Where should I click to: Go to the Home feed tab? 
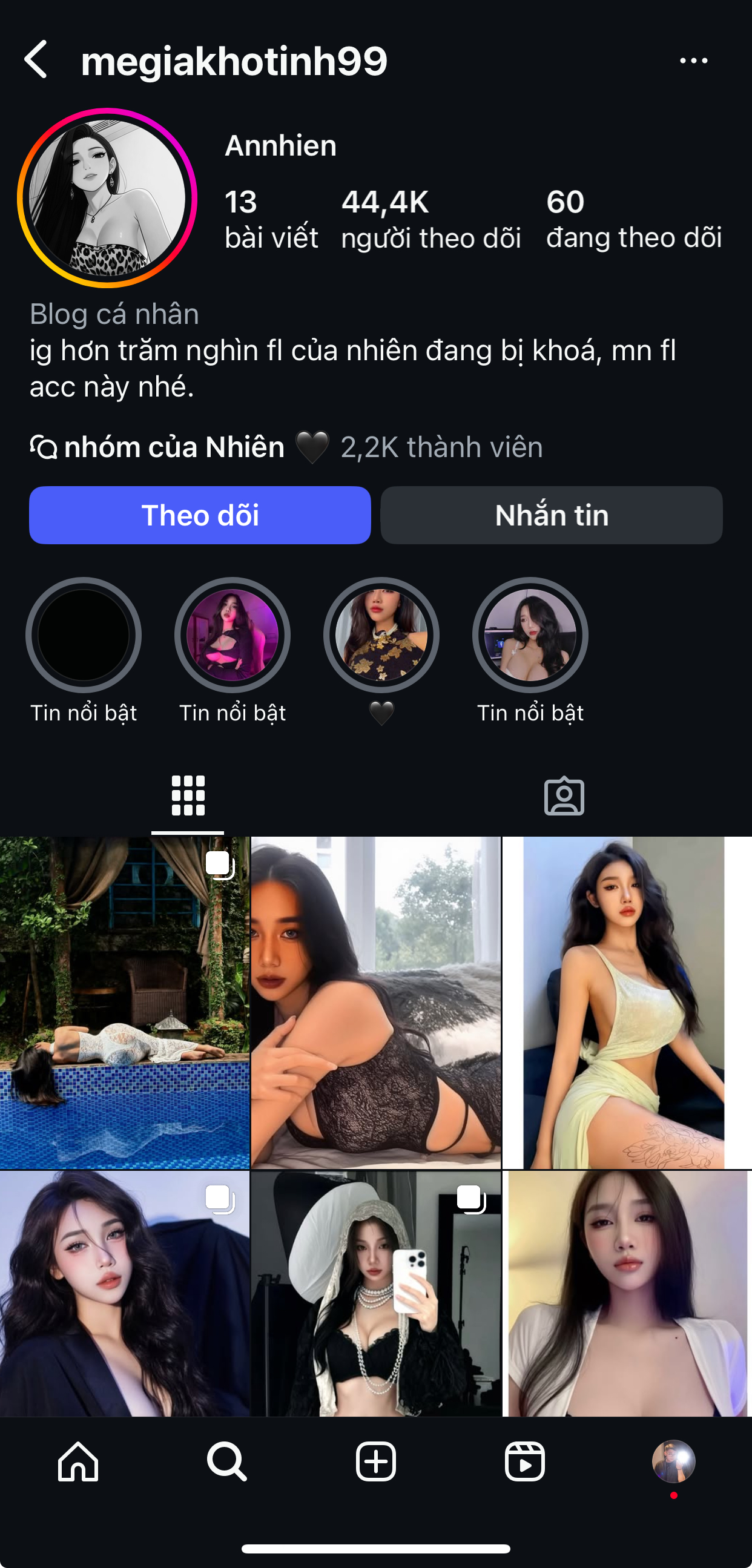78,1461
